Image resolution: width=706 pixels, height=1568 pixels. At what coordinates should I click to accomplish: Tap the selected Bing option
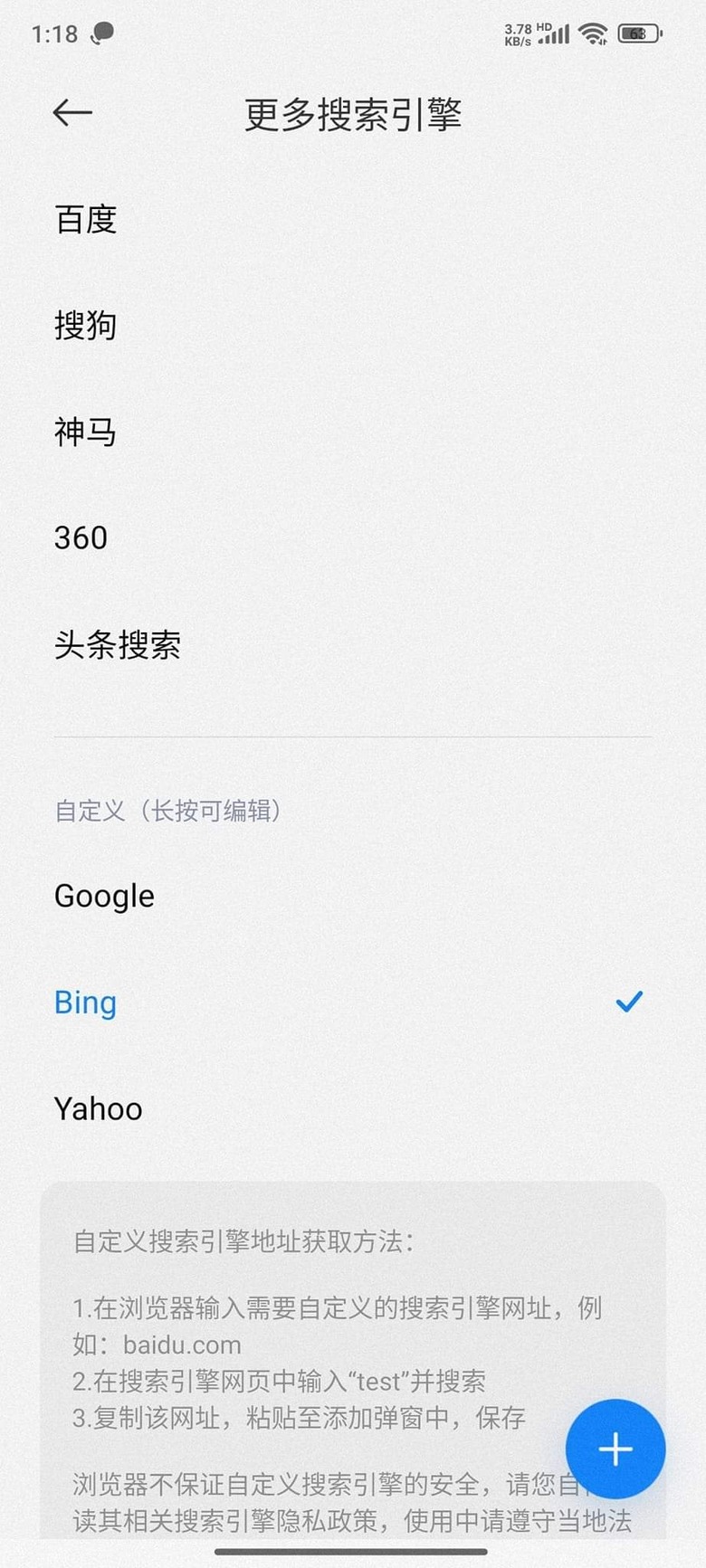86,1003
